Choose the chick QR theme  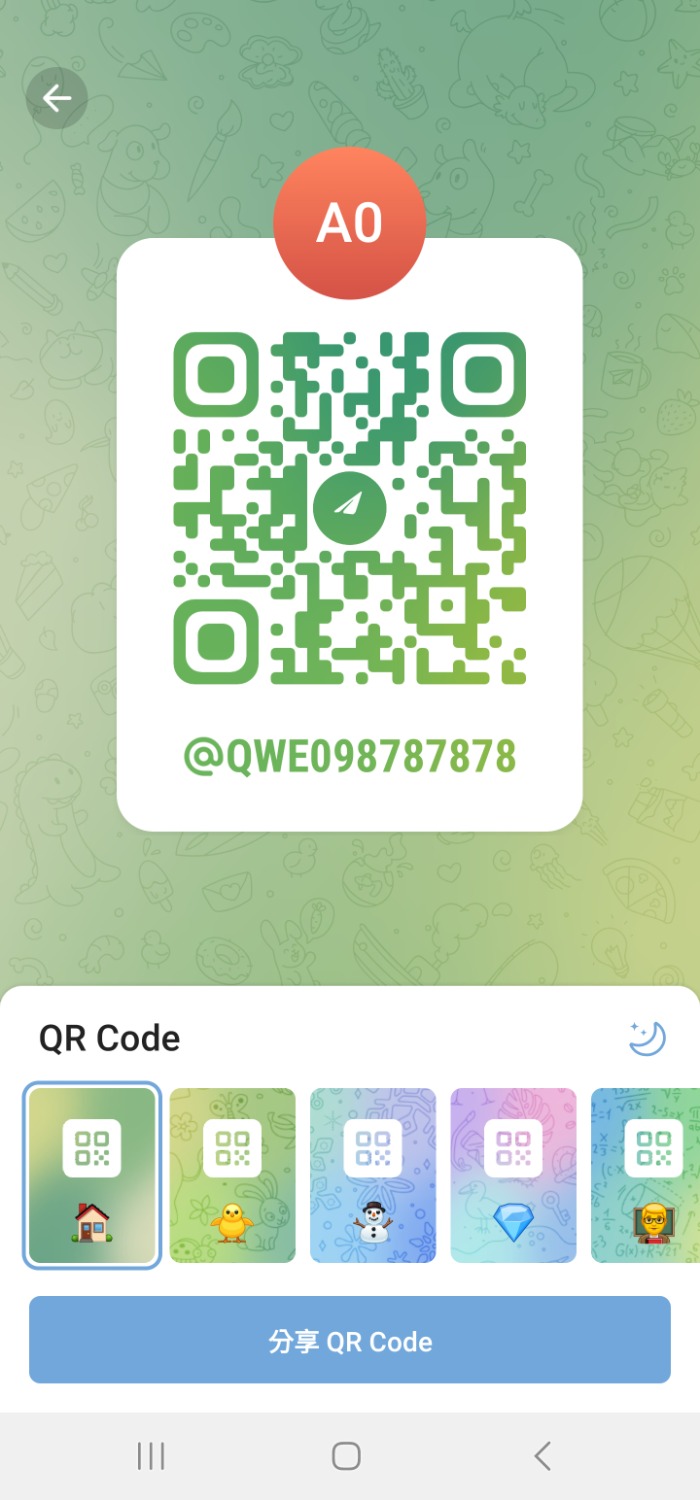click(232, 1175)
